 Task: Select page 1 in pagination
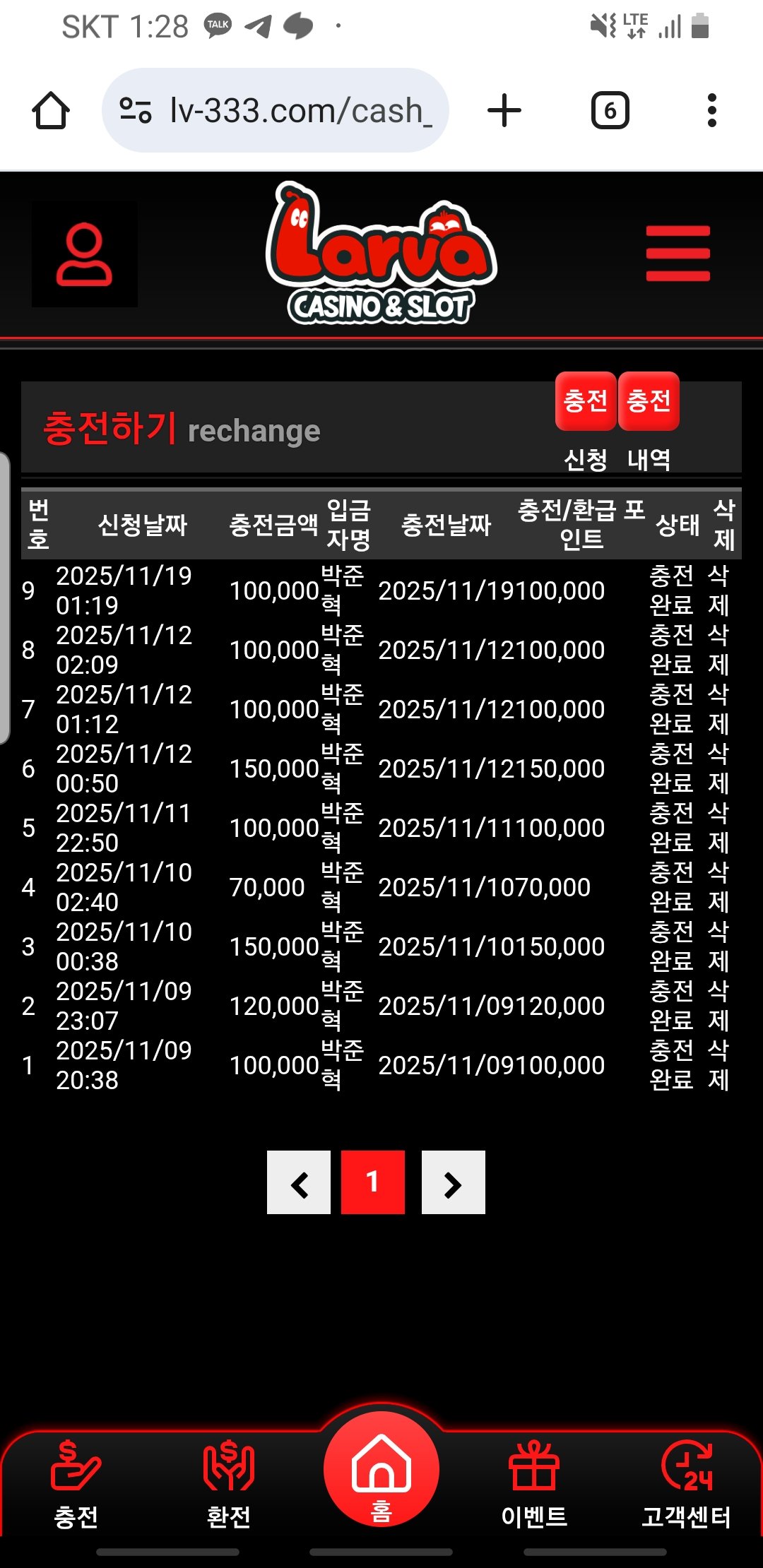pyautogui.click(x=373, y=1182)
